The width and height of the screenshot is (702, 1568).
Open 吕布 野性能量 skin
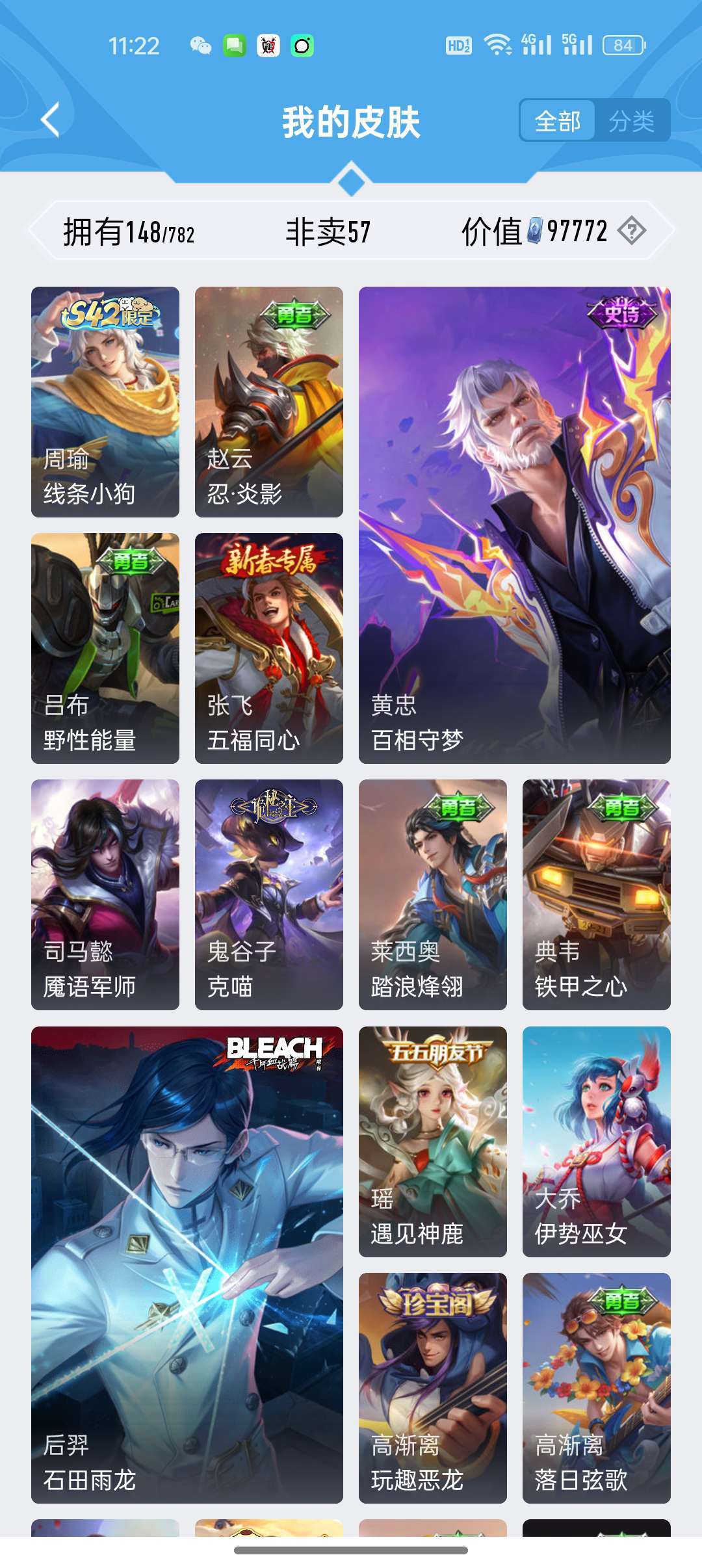[105, 648]
